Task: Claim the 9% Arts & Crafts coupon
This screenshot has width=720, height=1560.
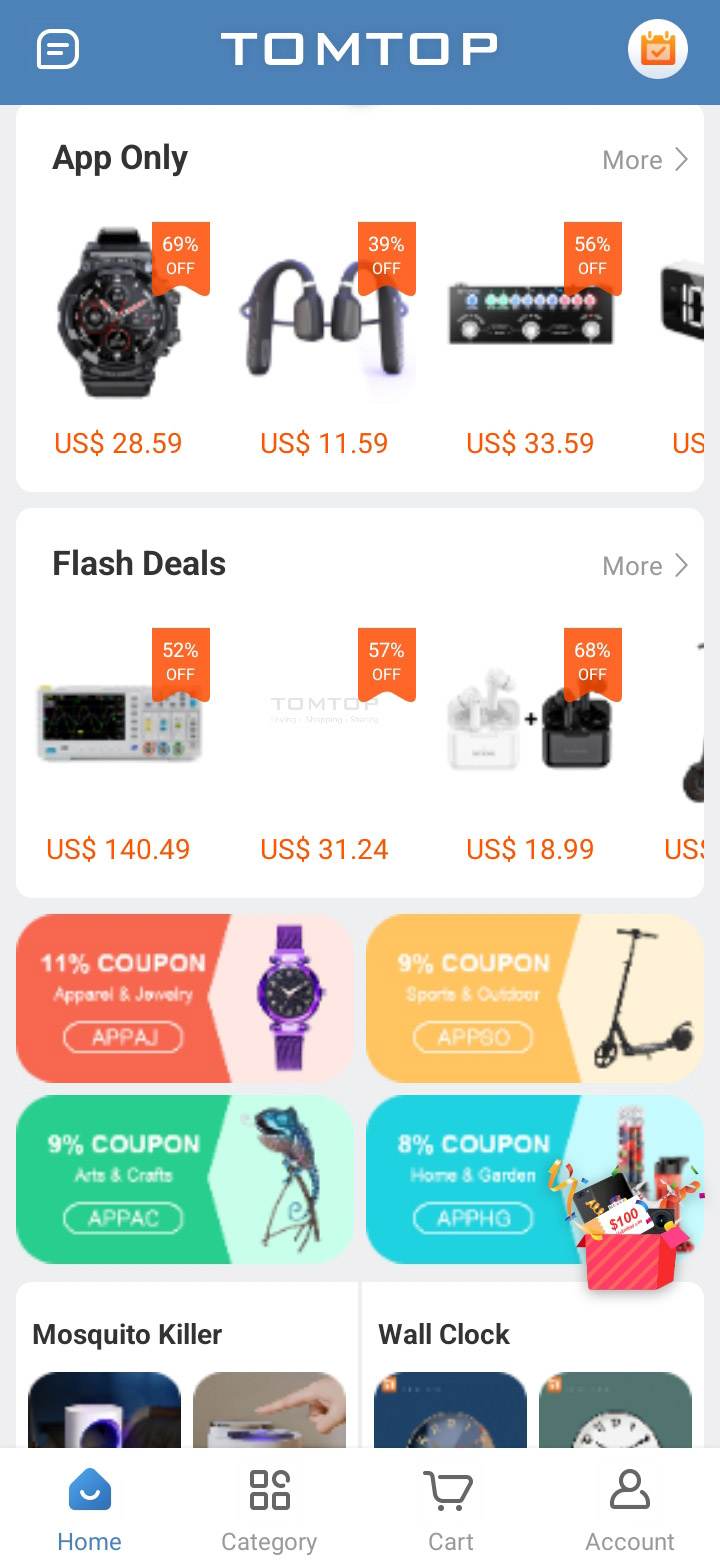Action: [185, 1179]
